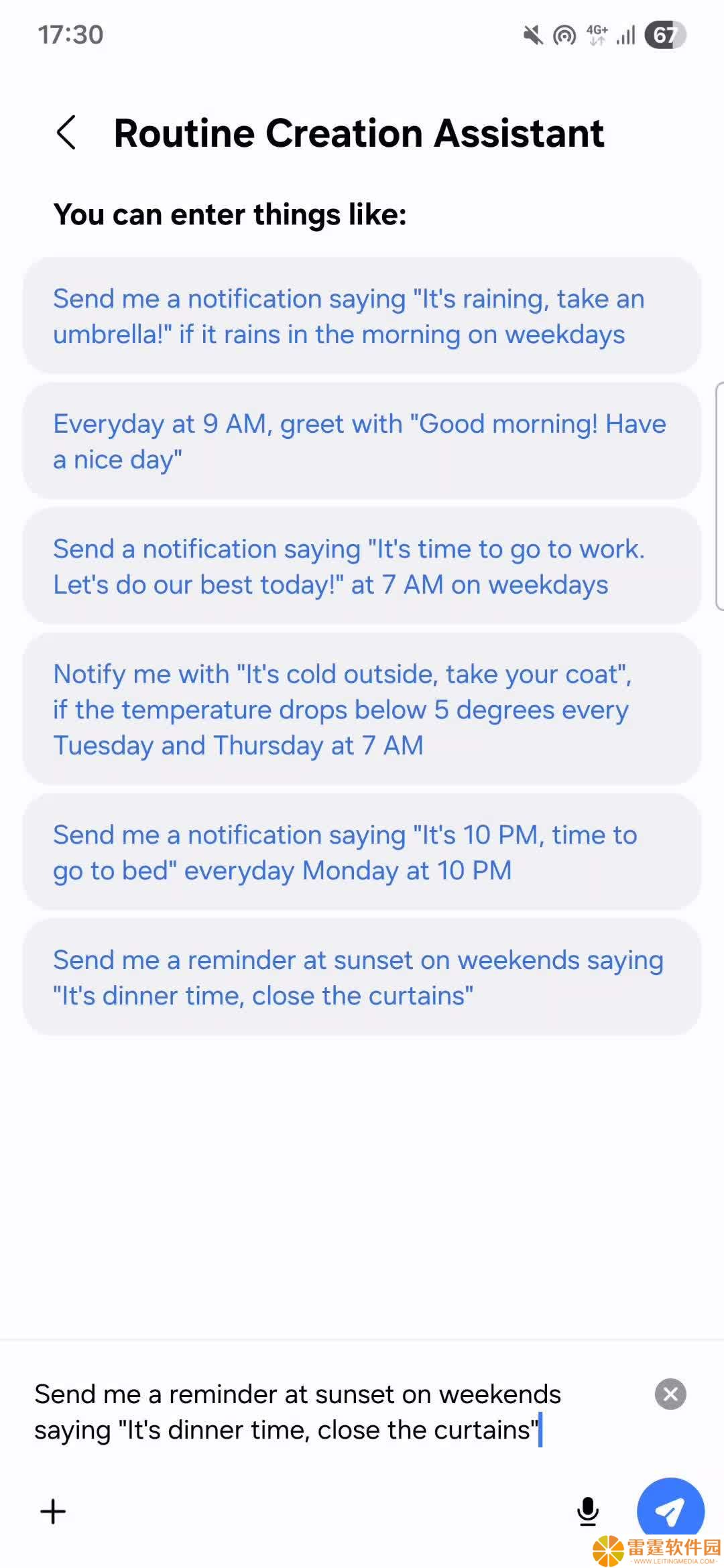Select the raining umbrella notification suggestion
This screenshot has height=1568, width=724.
[x=362, y=316]
